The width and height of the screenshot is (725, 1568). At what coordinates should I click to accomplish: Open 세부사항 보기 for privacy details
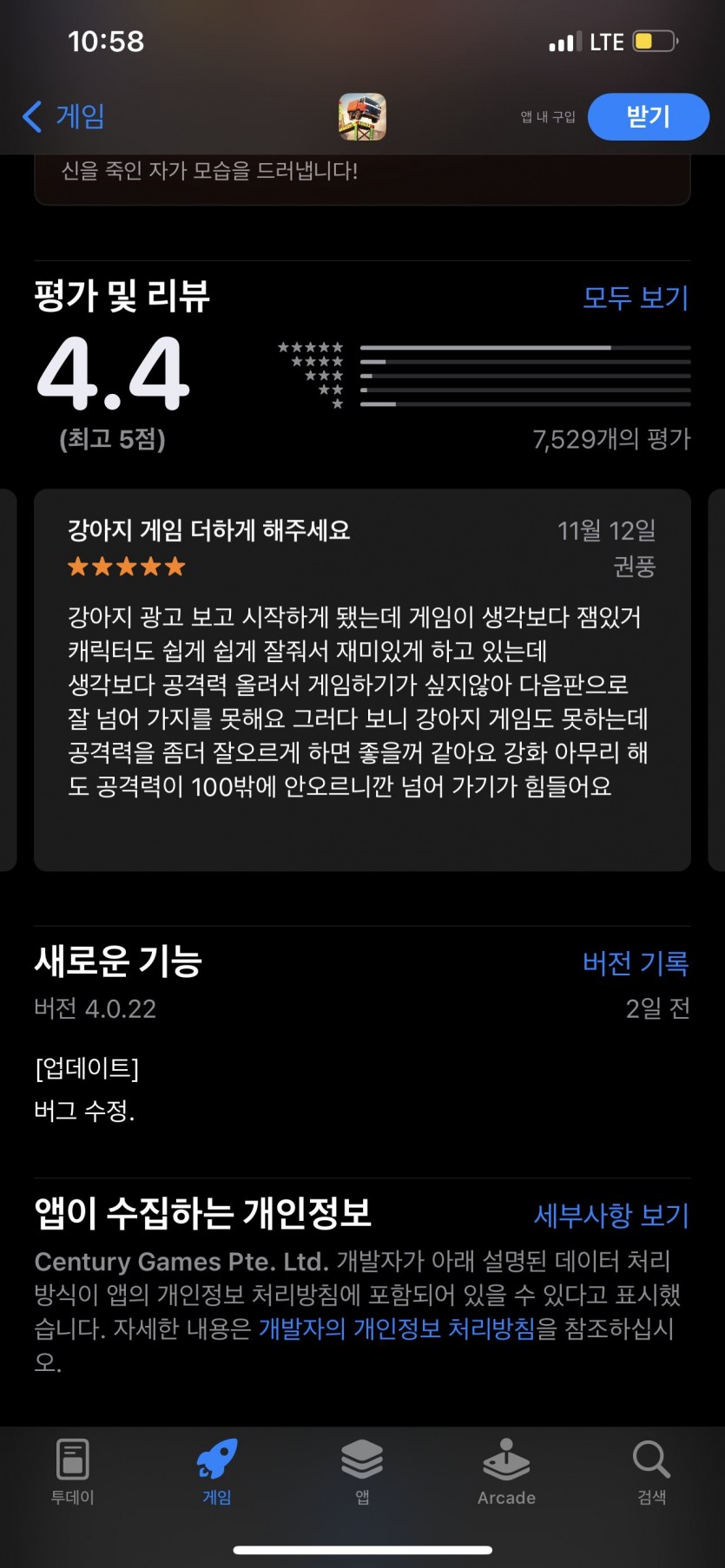(x=611, y=1215)
